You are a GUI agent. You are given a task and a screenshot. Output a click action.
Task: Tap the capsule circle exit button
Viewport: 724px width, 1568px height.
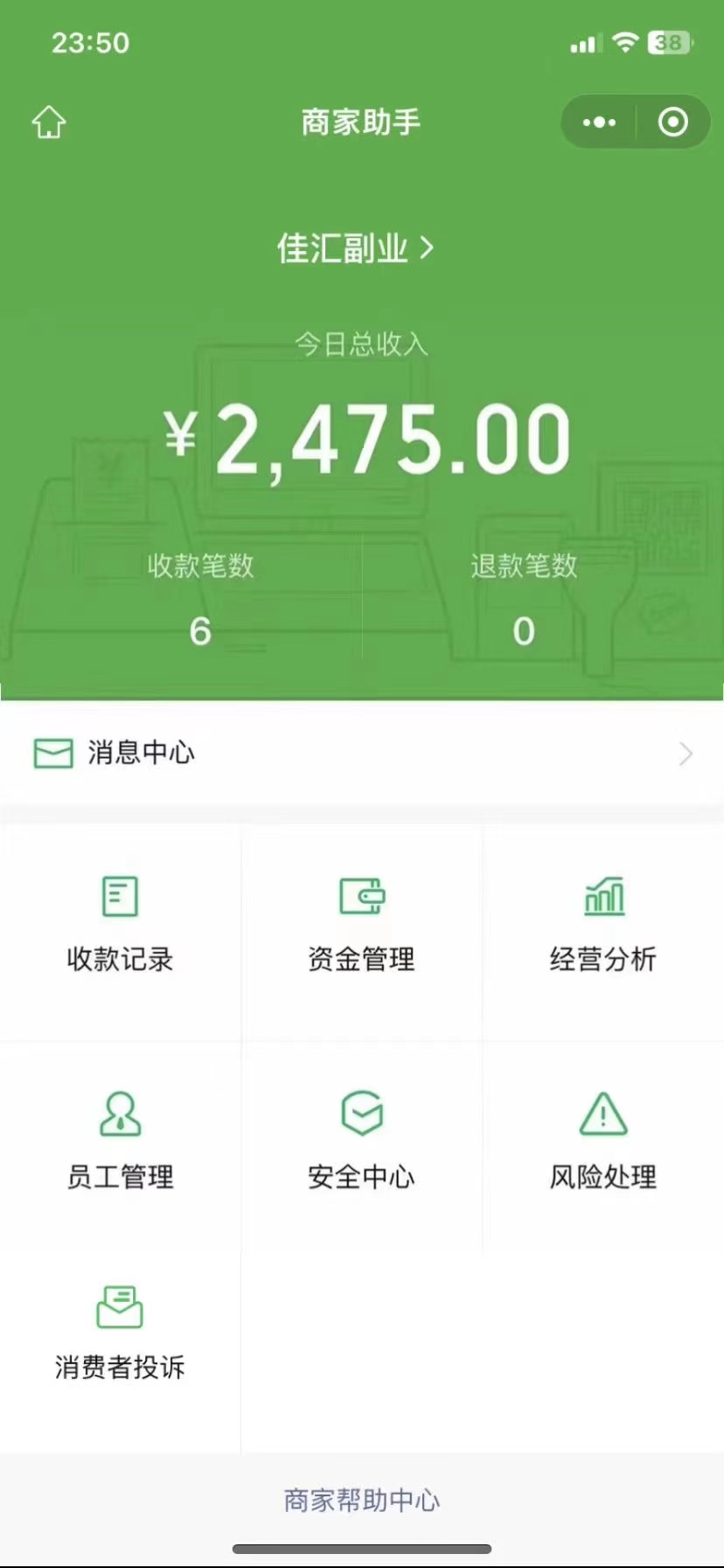[673, 122]
